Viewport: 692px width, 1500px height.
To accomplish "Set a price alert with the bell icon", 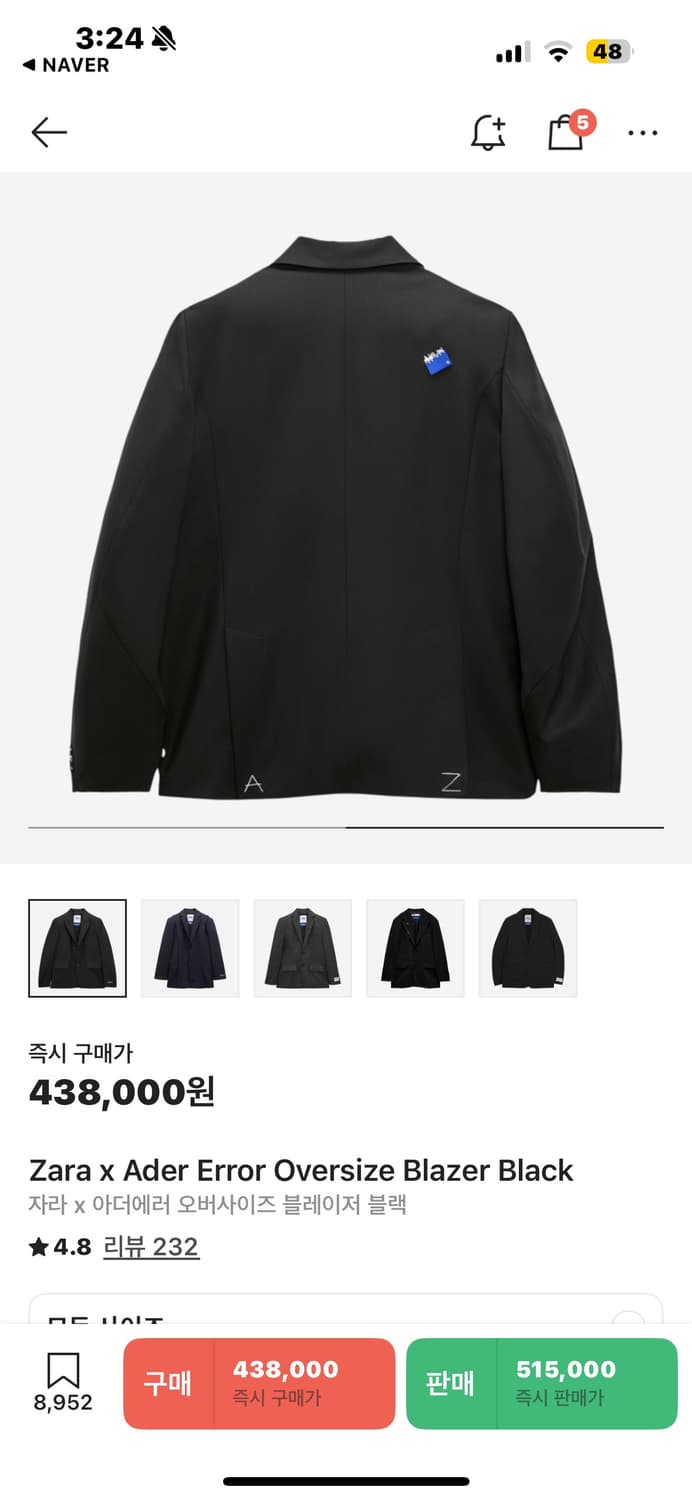I will pyautogui.click(x=488, y=132).
